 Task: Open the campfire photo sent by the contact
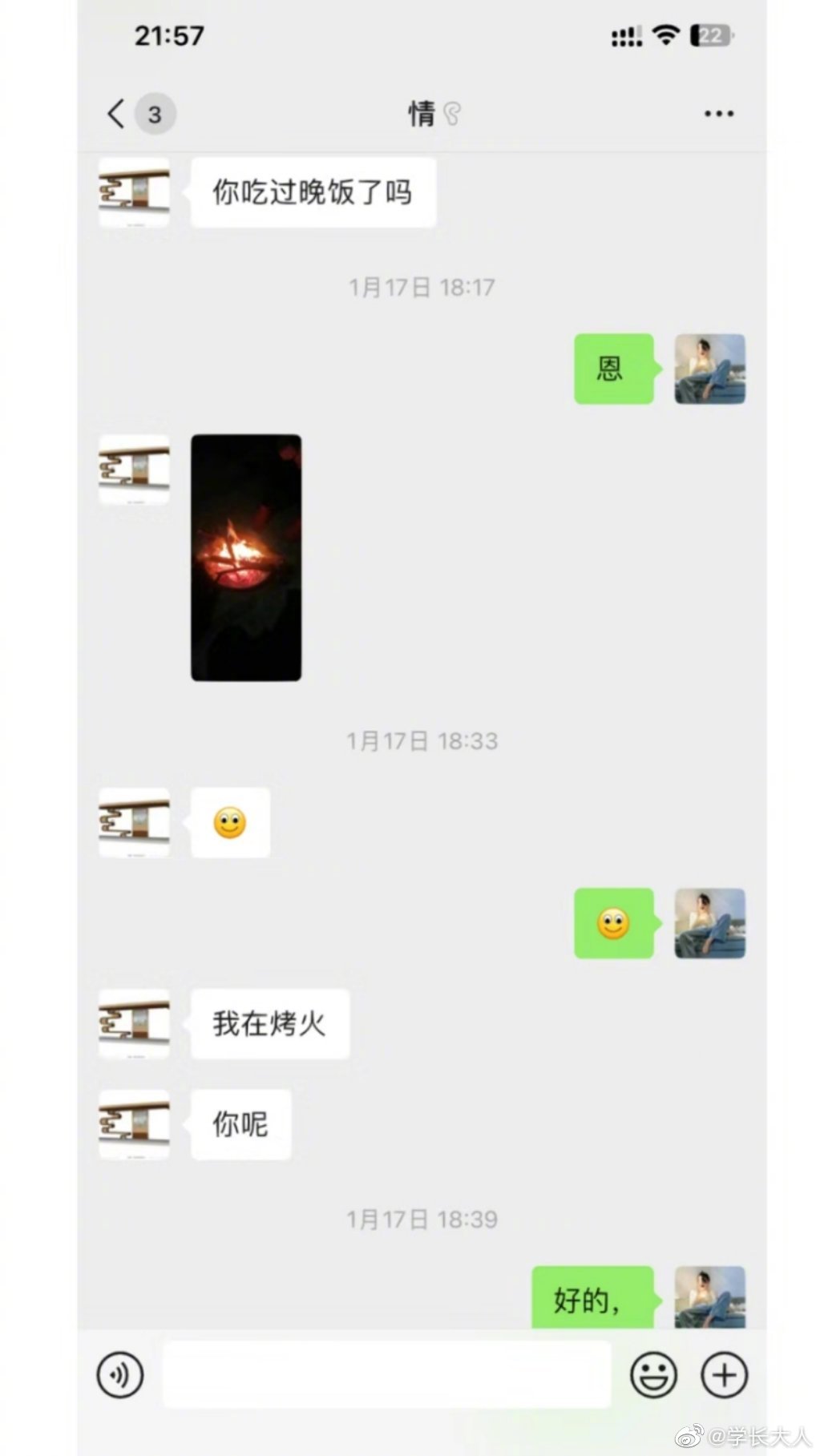(x=246, y=557)
